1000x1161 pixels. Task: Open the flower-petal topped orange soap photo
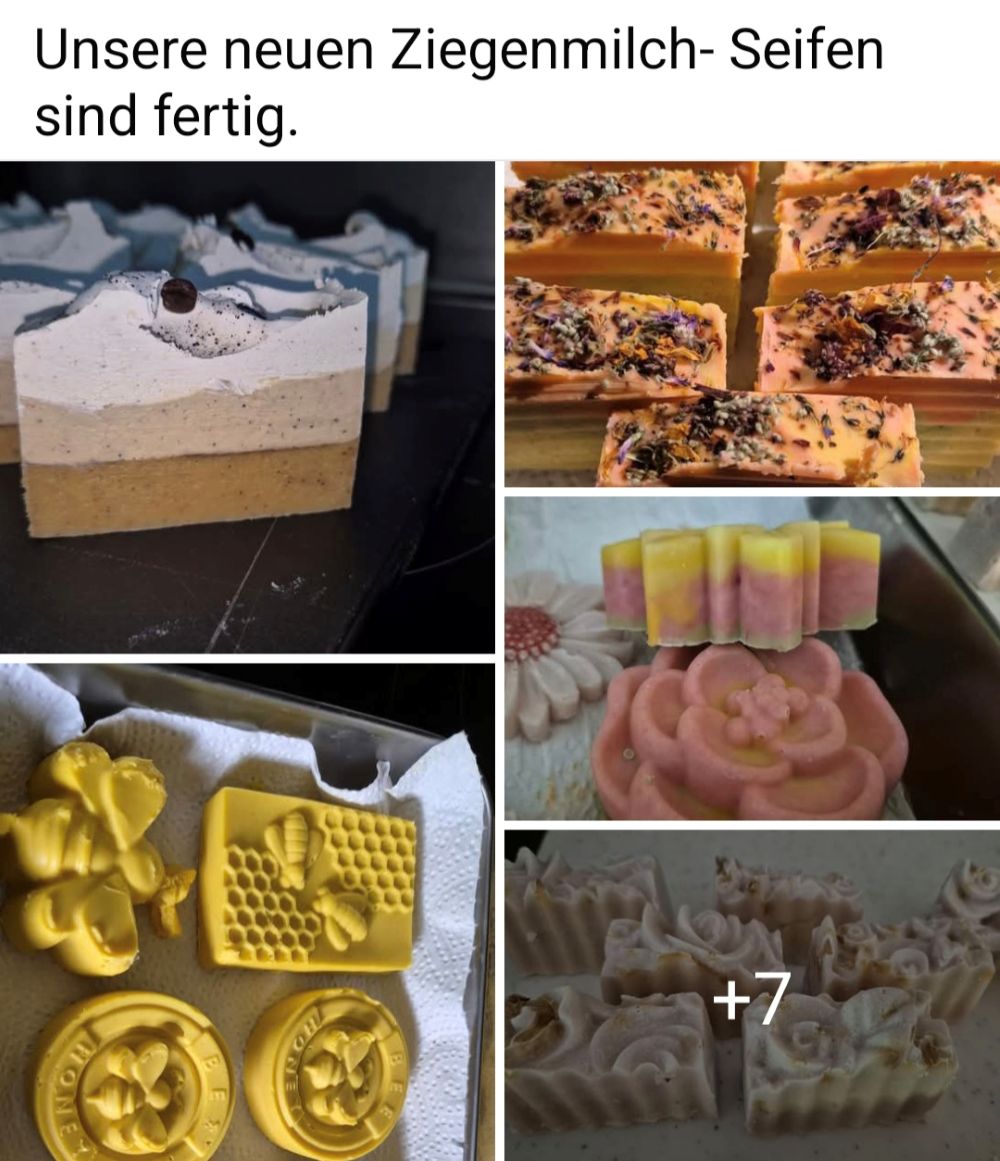pos(752,323)
